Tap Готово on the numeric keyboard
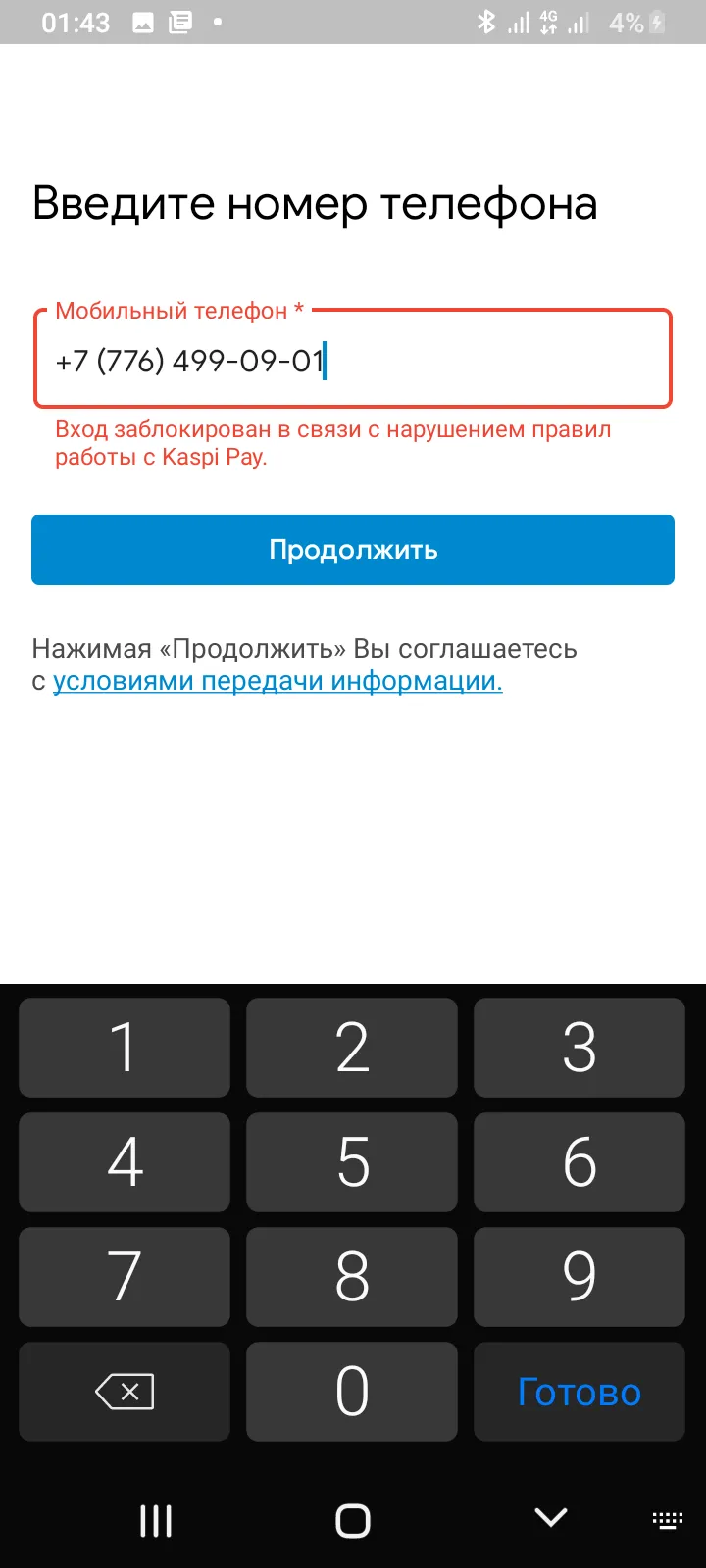This screenshot has width=706, height=1568. click(580, 1392)
